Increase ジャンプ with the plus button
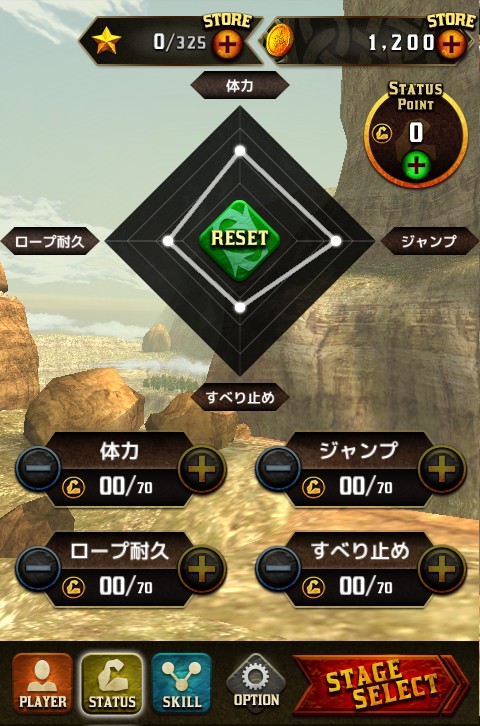This screenshot has width=480, height=726. 442,469
